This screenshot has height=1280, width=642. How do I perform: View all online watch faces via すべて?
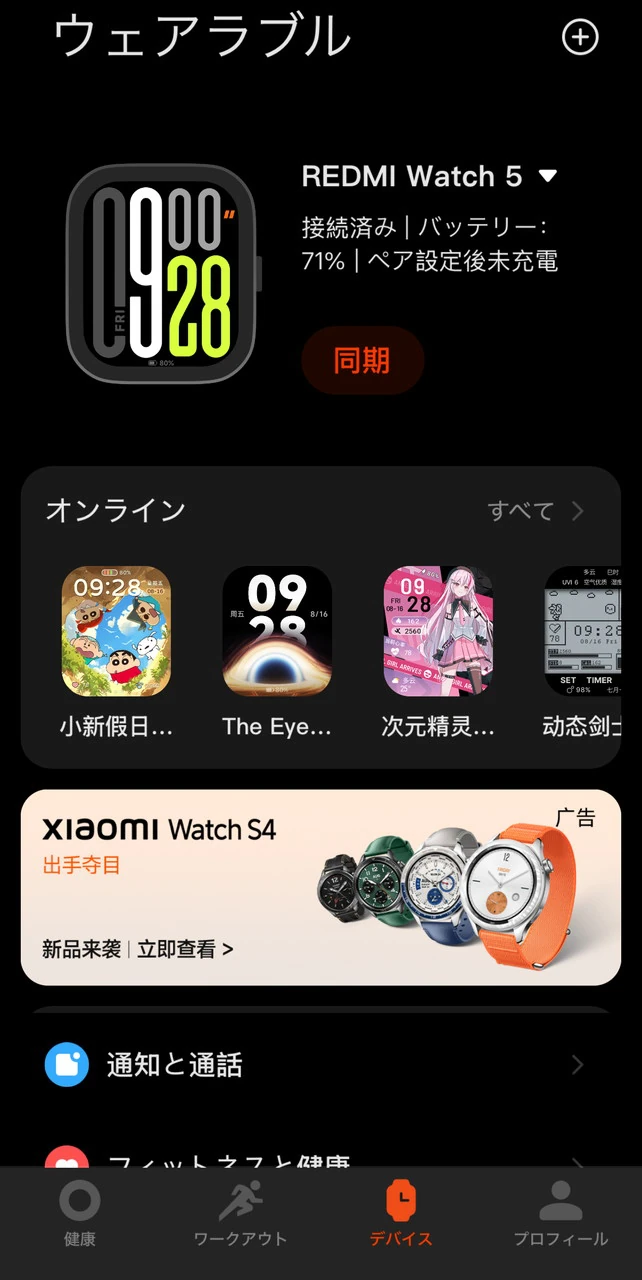(x=534, y=511)
